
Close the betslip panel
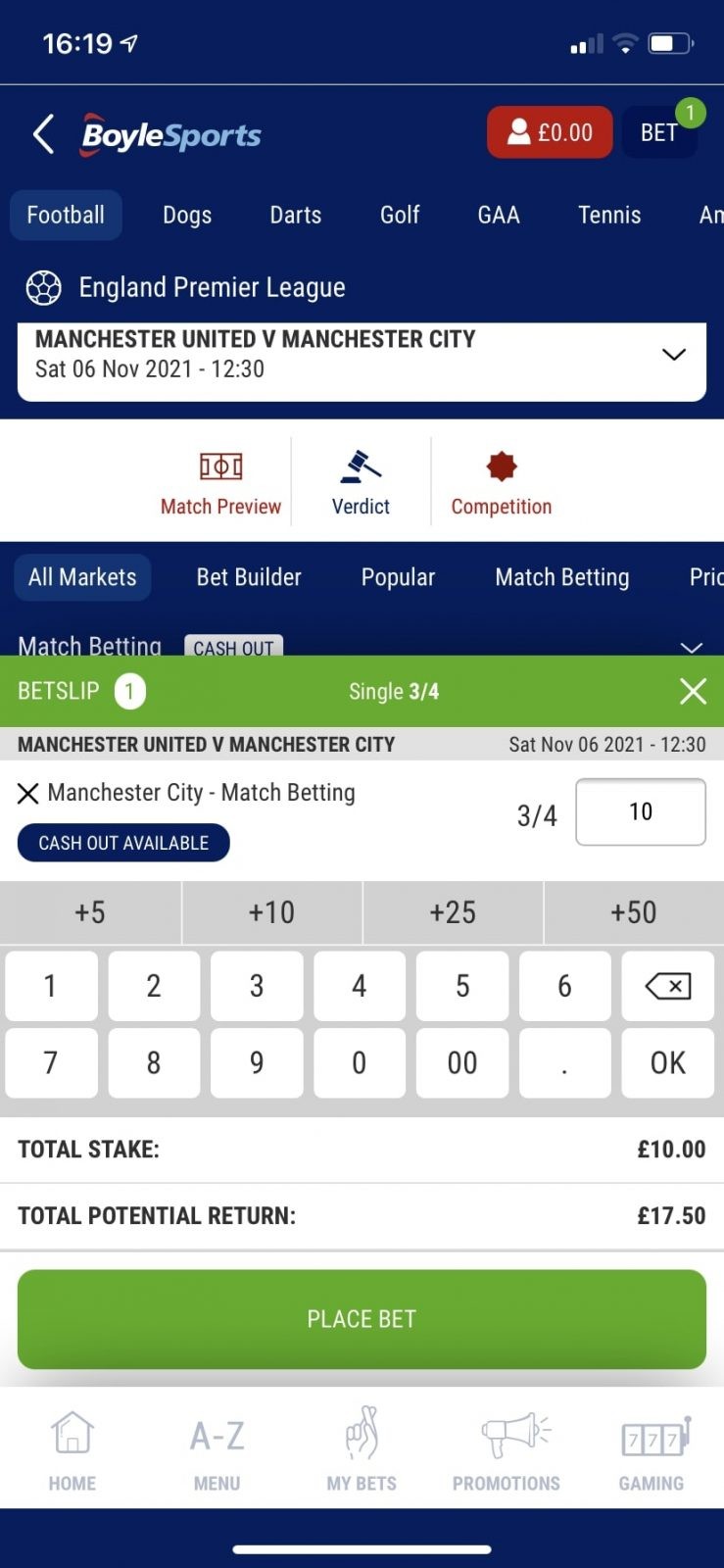click(x=693, y=691)
